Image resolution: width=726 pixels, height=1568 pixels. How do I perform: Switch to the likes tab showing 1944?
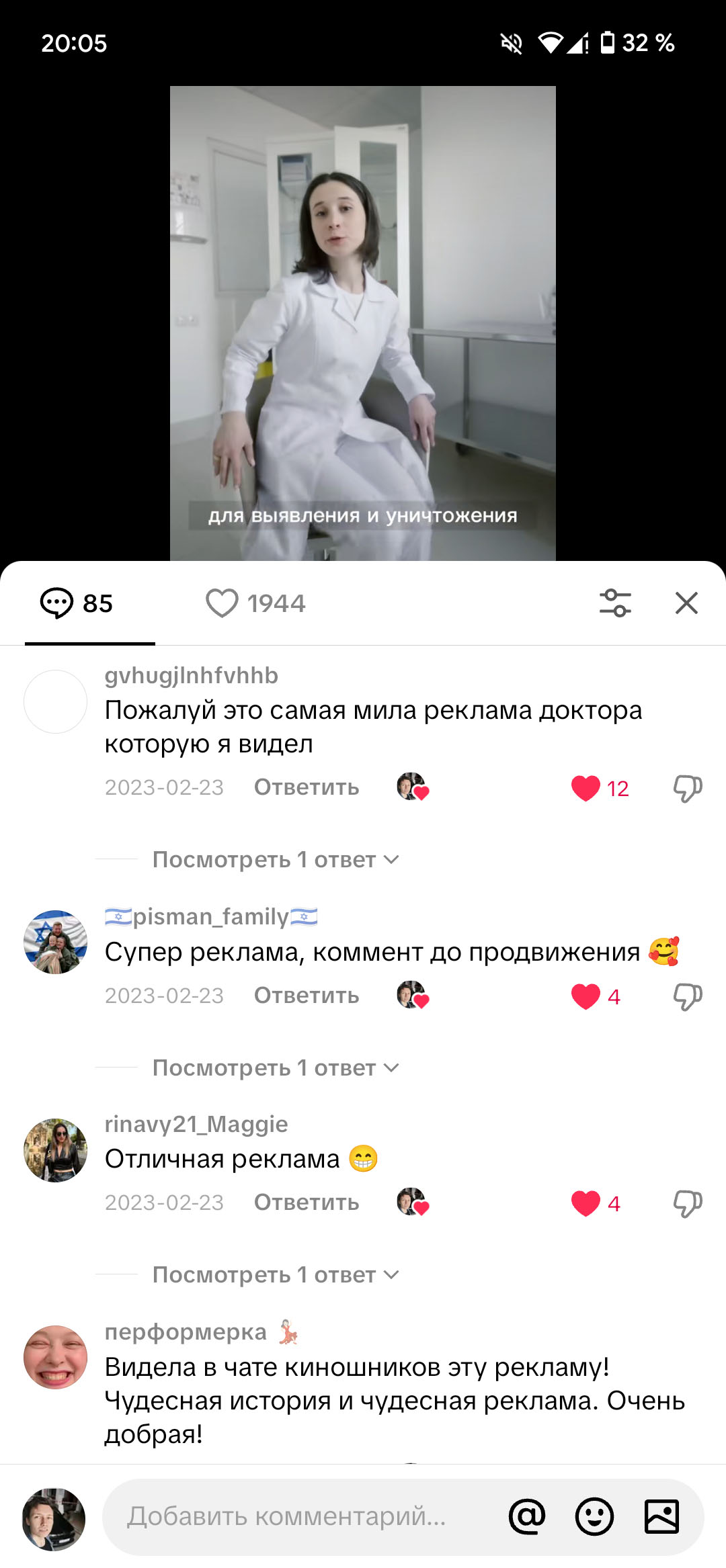pos(255,603)
